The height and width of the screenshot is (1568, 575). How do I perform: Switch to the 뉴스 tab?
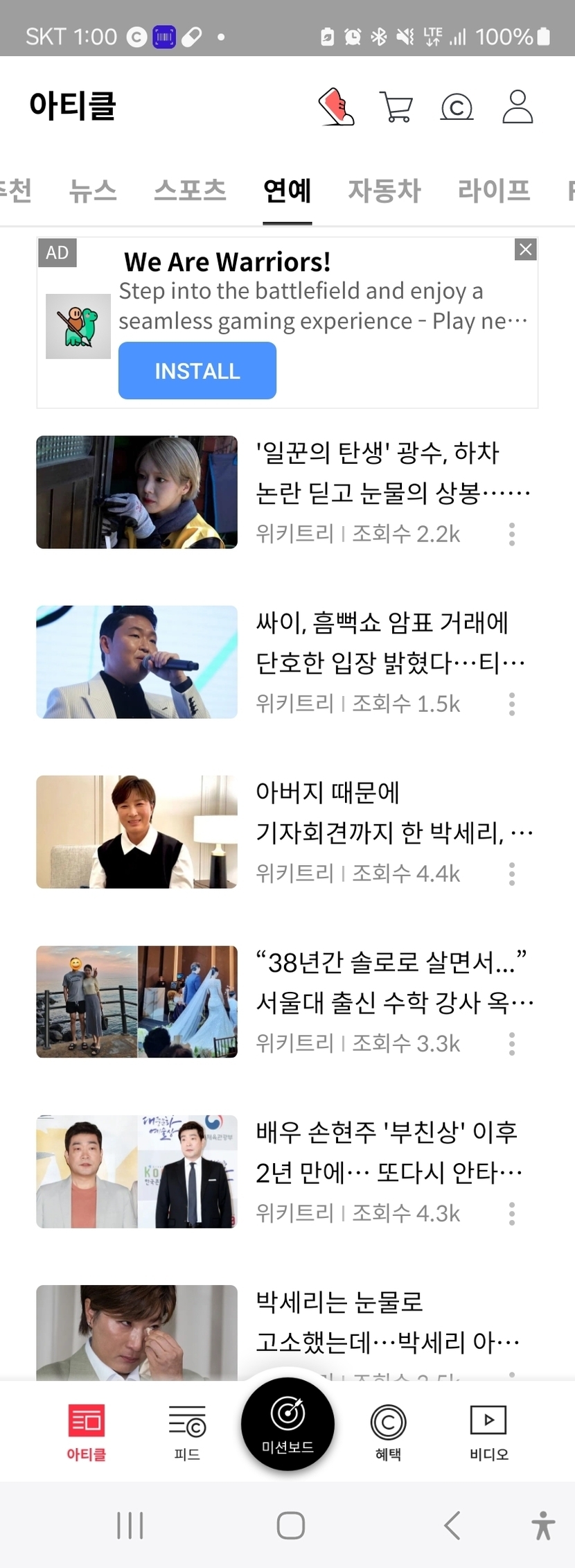pyautogui.click(x=93, y=190)
